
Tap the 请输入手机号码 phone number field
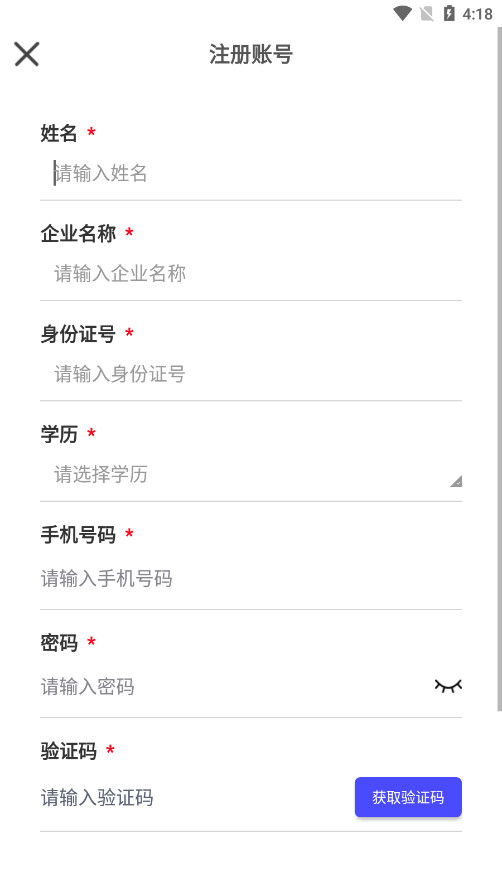[x=251, y=579]
